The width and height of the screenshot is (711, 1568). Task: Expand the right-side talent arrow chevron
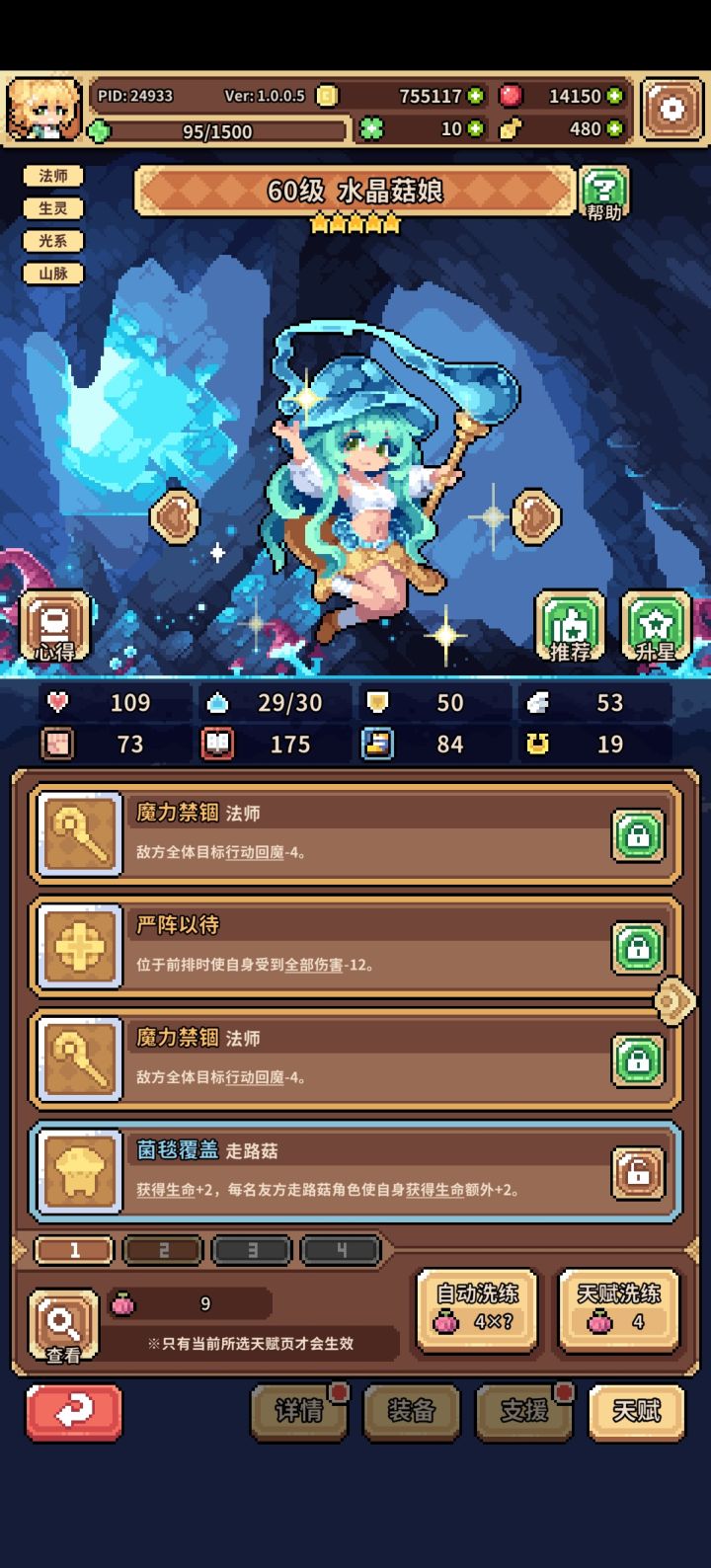[675, 1000]
